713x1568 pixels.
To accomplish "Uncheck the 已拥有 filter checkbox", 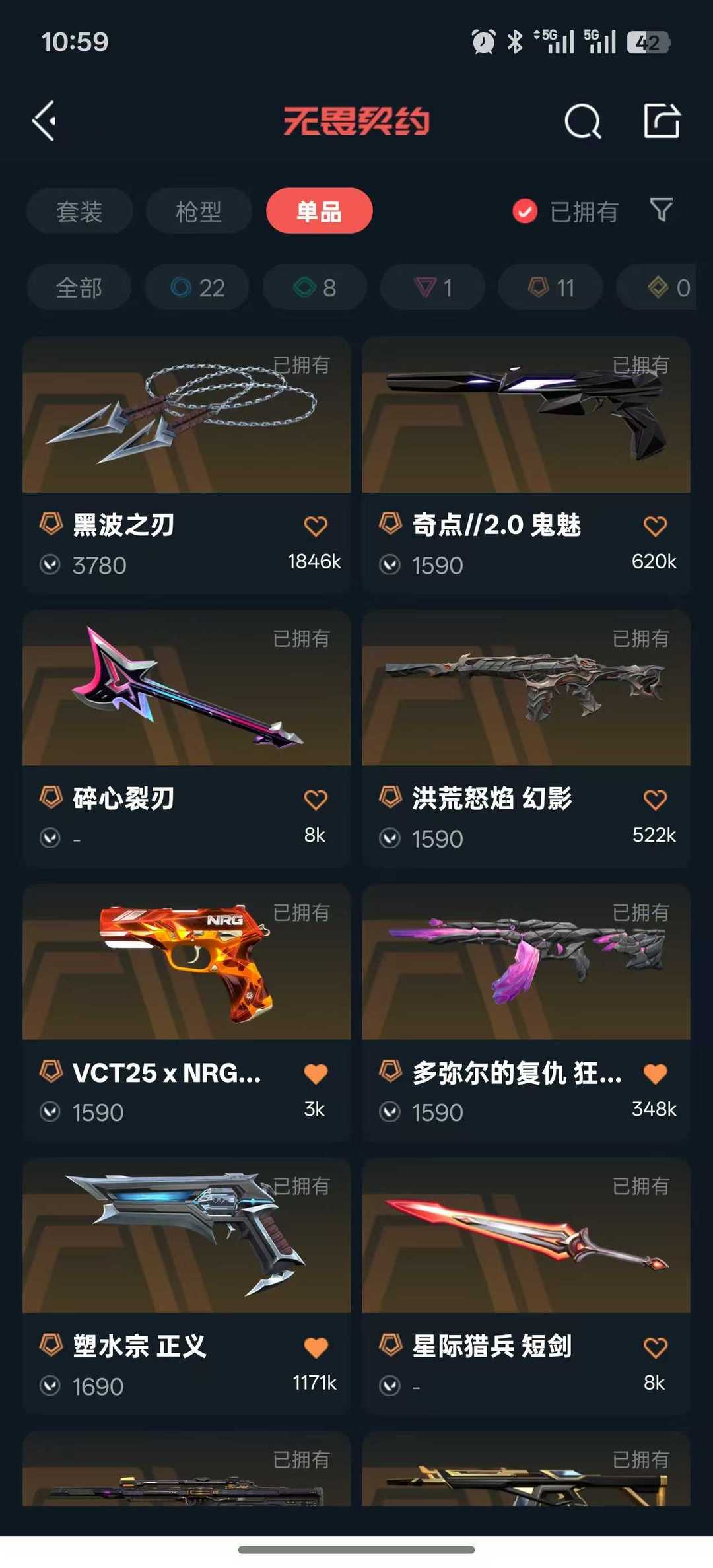I will [525, 211].
